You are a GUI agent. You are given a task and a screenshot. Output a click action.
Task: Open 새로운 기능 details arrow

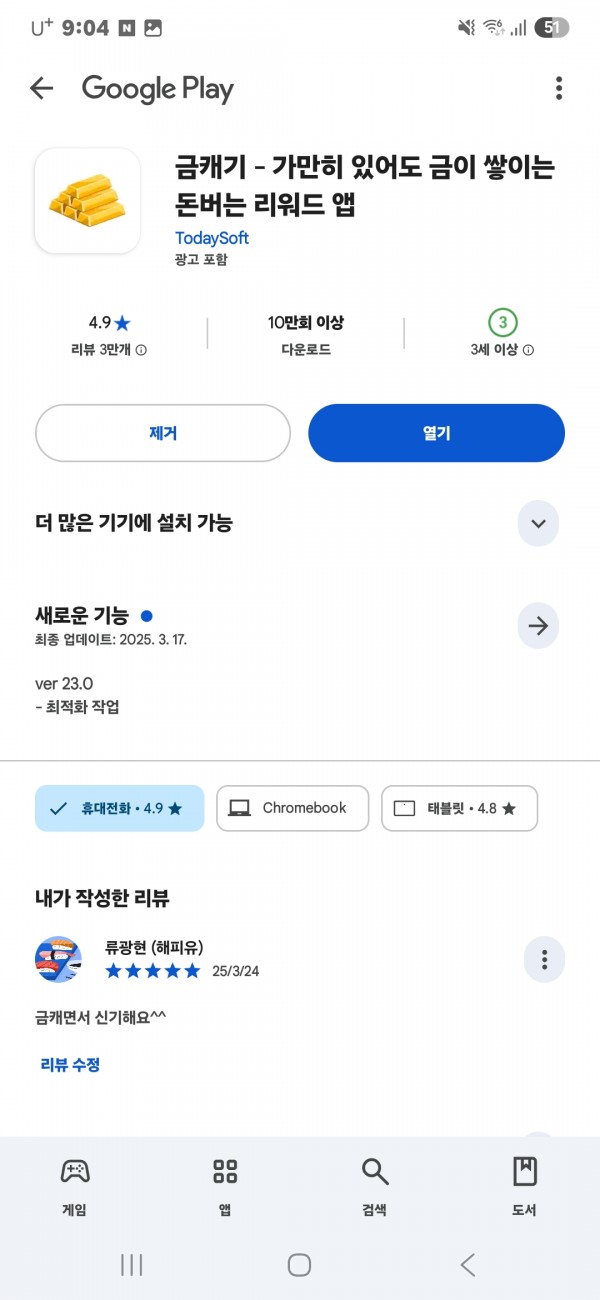538,627
